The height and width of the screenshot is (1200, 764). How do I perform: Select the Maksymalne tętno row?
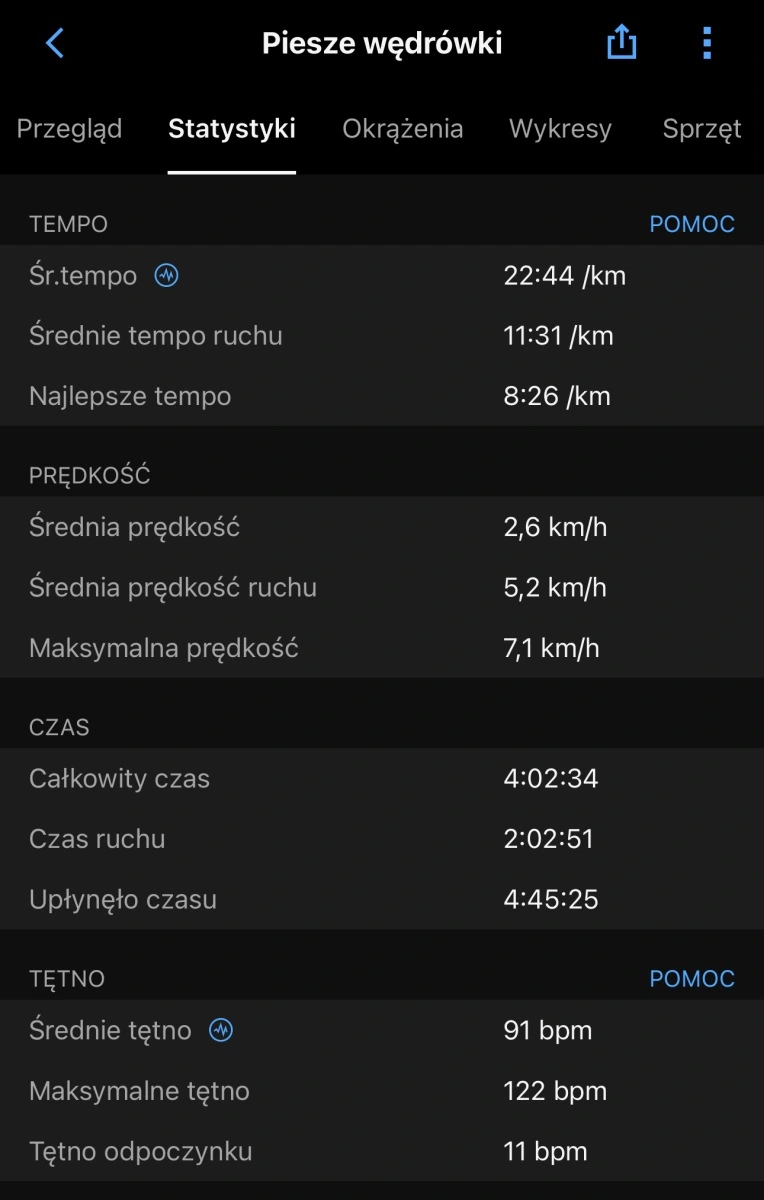click(x=380, y=1091)
